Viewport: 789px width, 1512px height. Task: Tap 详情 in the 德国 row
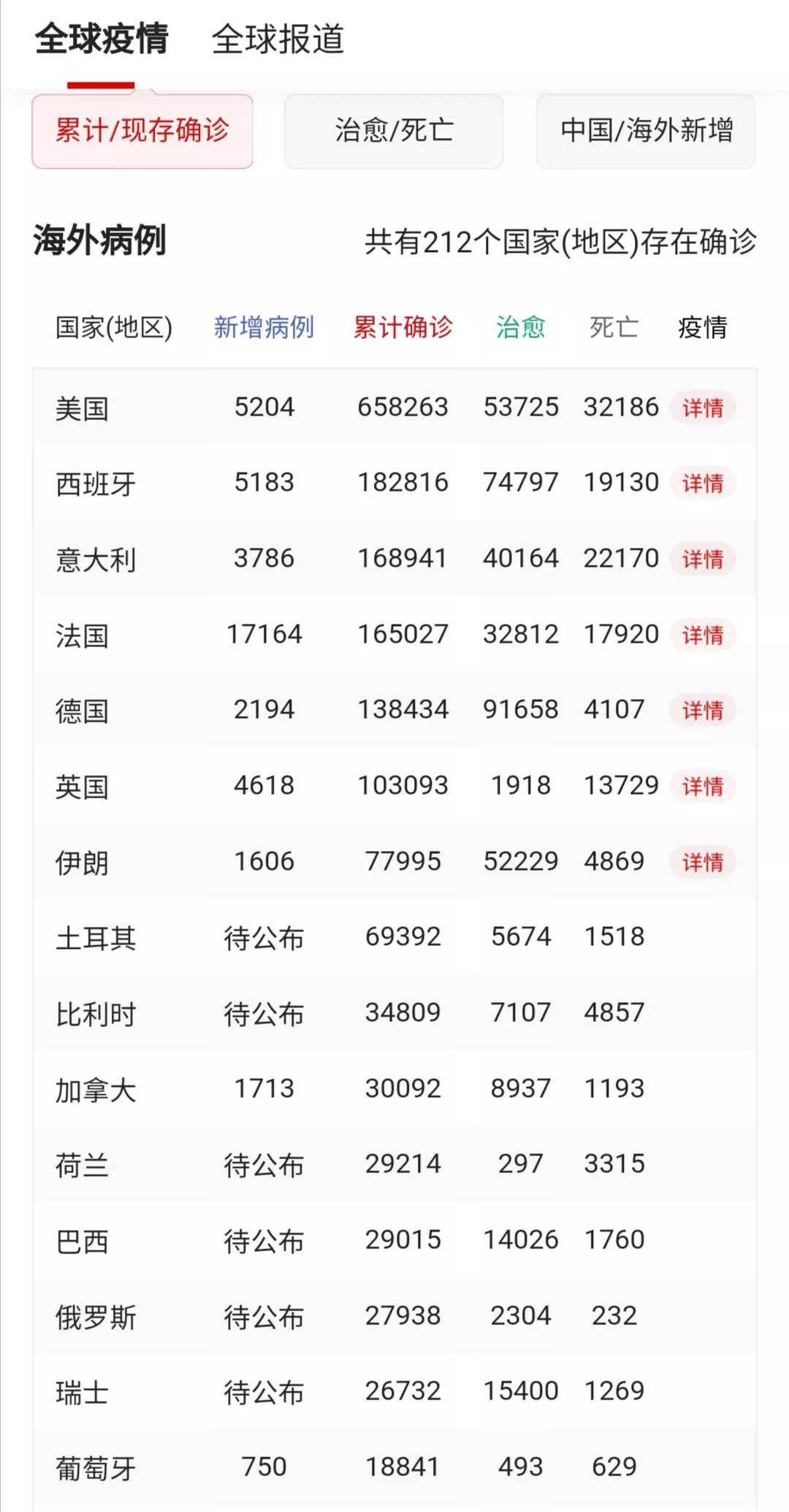(x=703, y=710)
